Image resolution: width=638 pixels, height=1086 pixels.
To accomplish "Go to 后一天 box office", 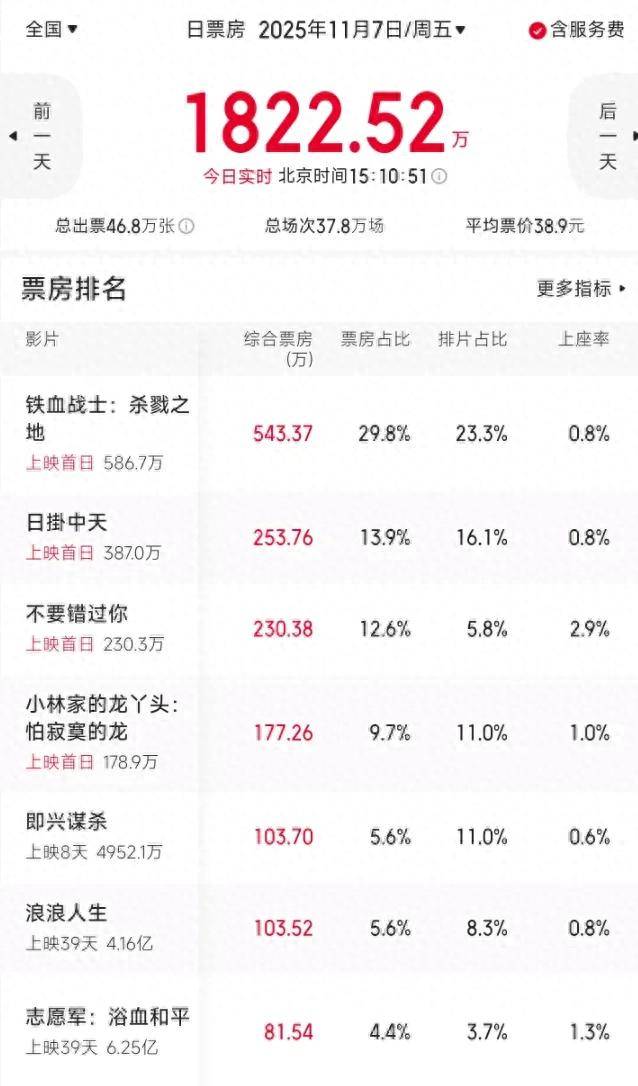I will point(606,136).
